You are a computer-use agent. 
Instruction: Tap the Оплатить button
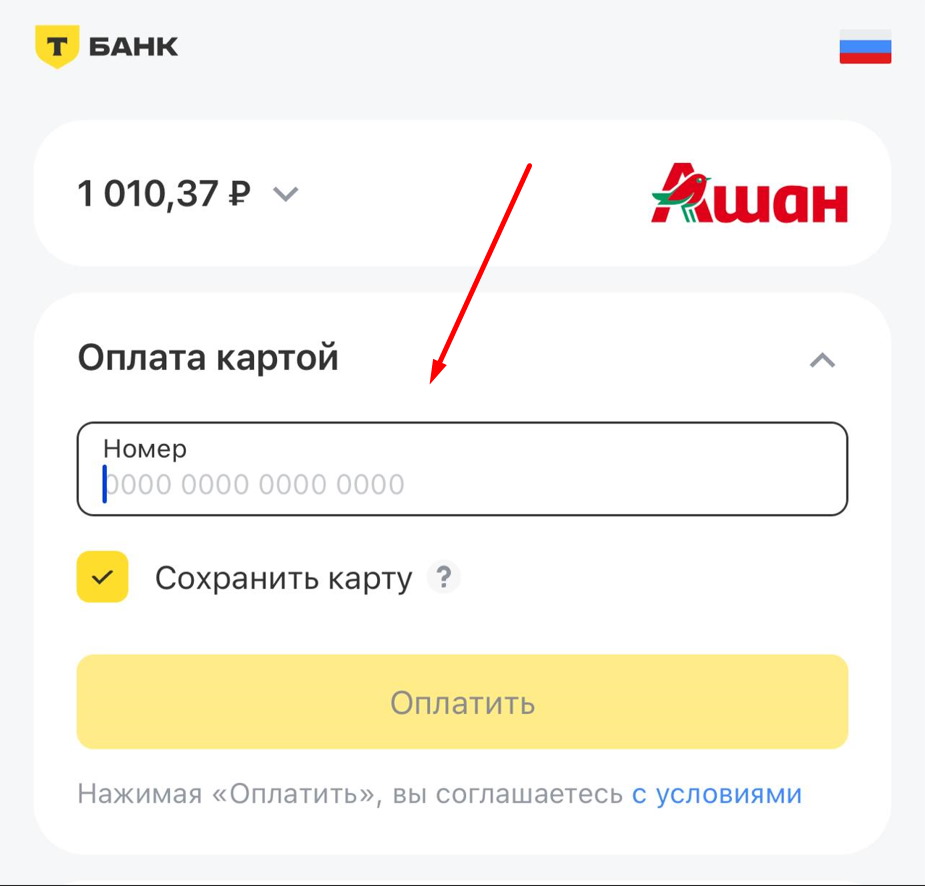click(462, 702)
